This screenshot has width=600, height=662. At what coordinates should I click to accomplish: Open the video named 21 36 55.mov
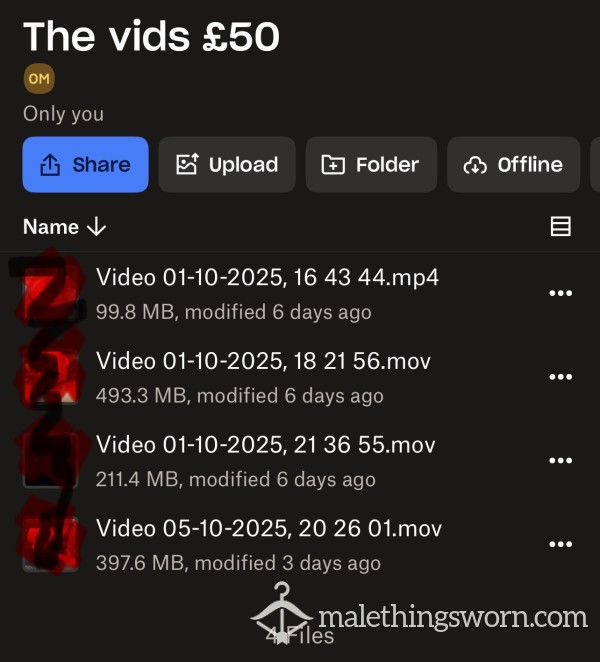click(x=266, y=445)
